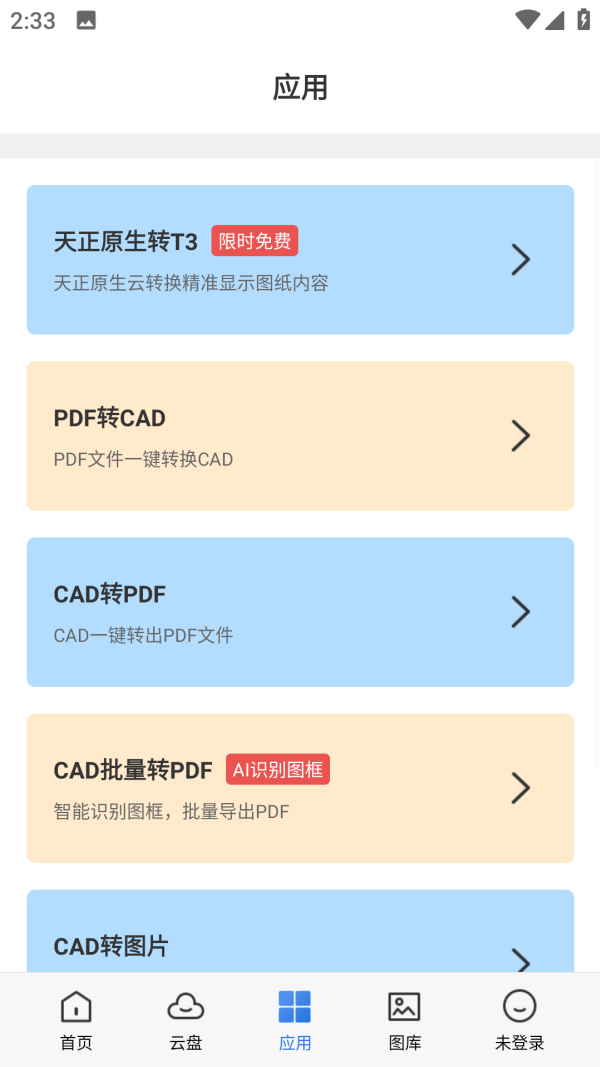This screenshot has width=600, height=1067.
Task: Open the CAD转图片 card
Action: point(300,940)
